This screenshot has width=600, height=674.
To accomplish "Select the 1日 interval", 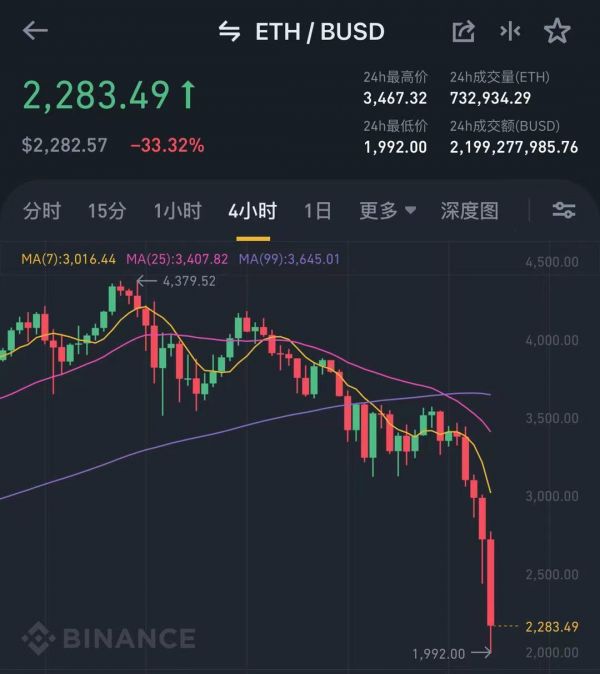I will tap(317, 211).
